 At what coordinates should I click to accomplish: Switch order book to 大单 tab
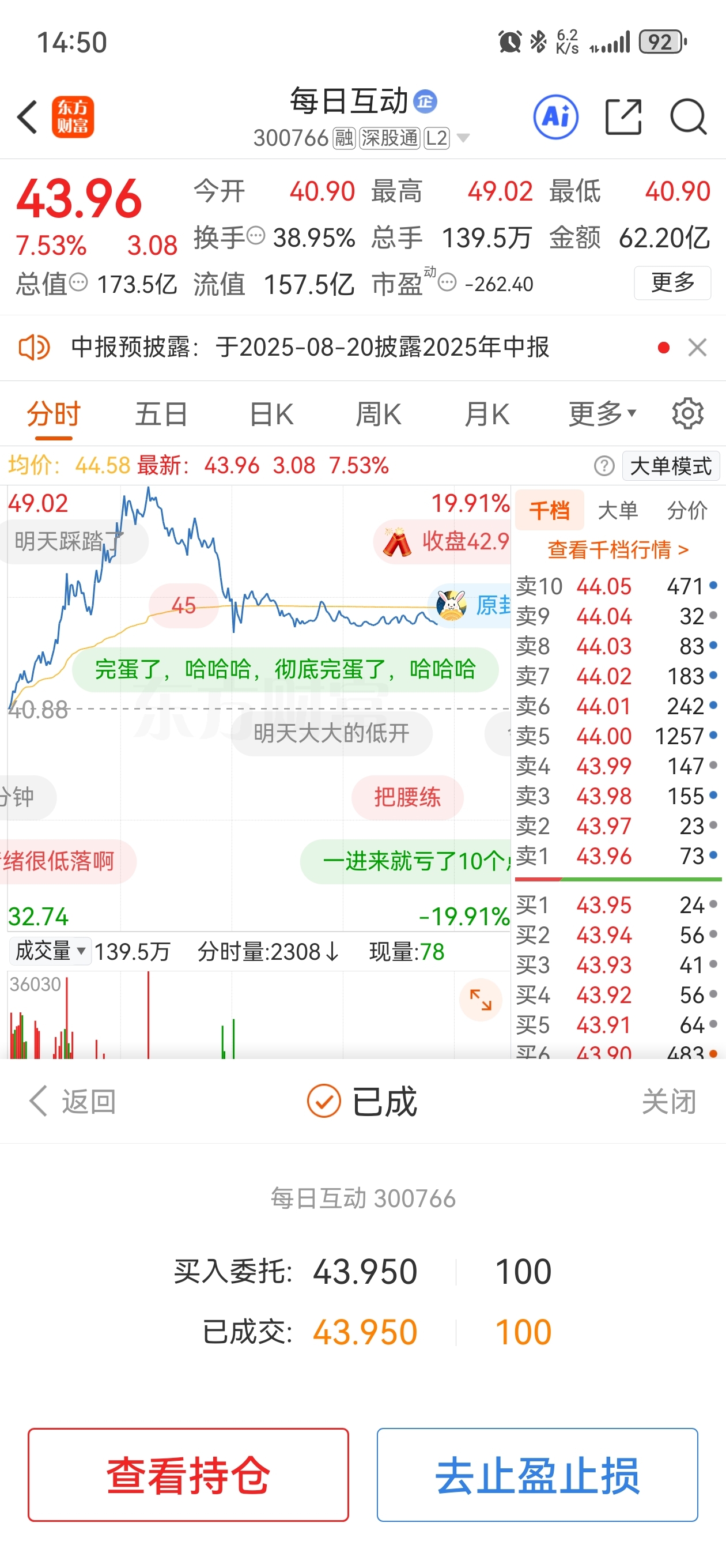pyautogui.click(x=618, y=510)
